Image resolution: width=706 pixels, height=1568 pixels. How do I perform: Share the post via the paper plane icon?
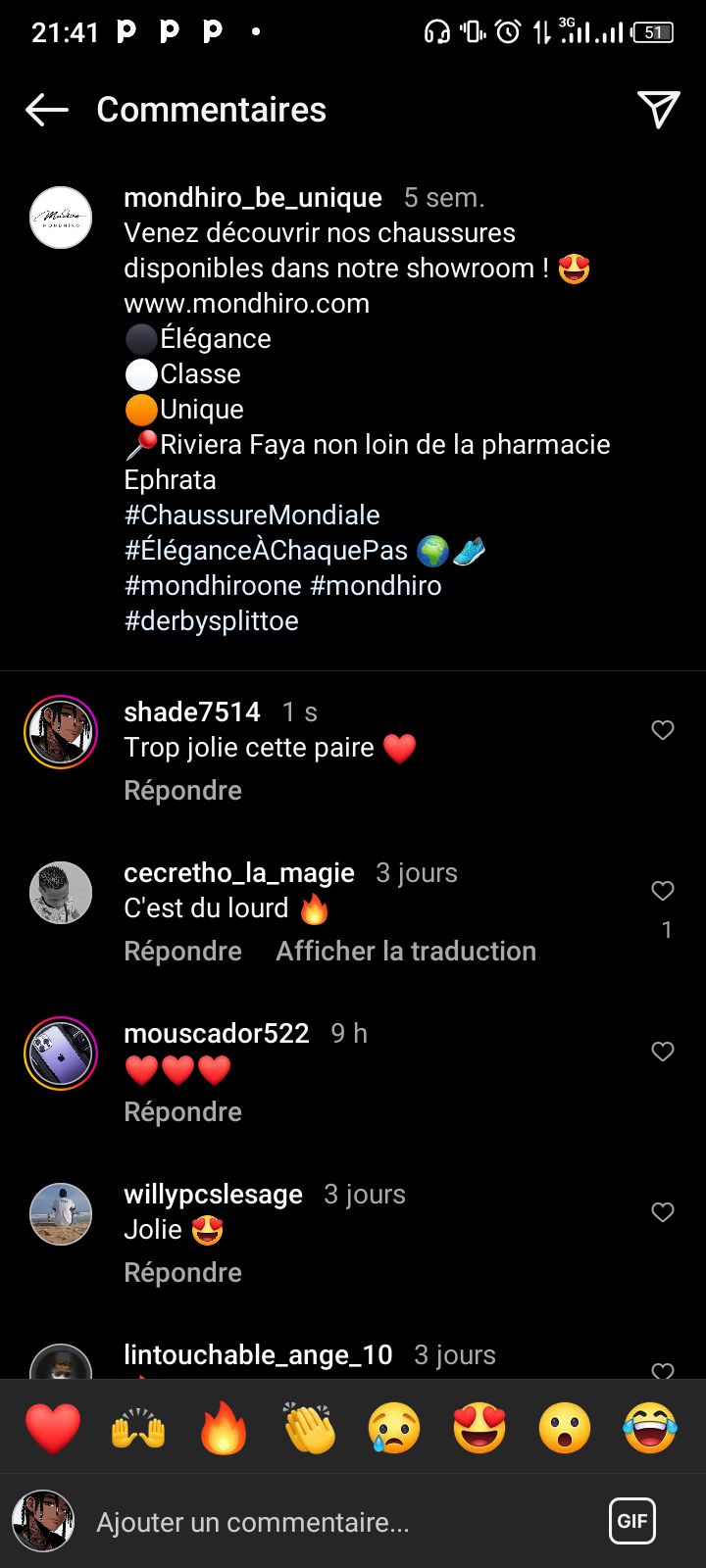(x=658, y=110)
